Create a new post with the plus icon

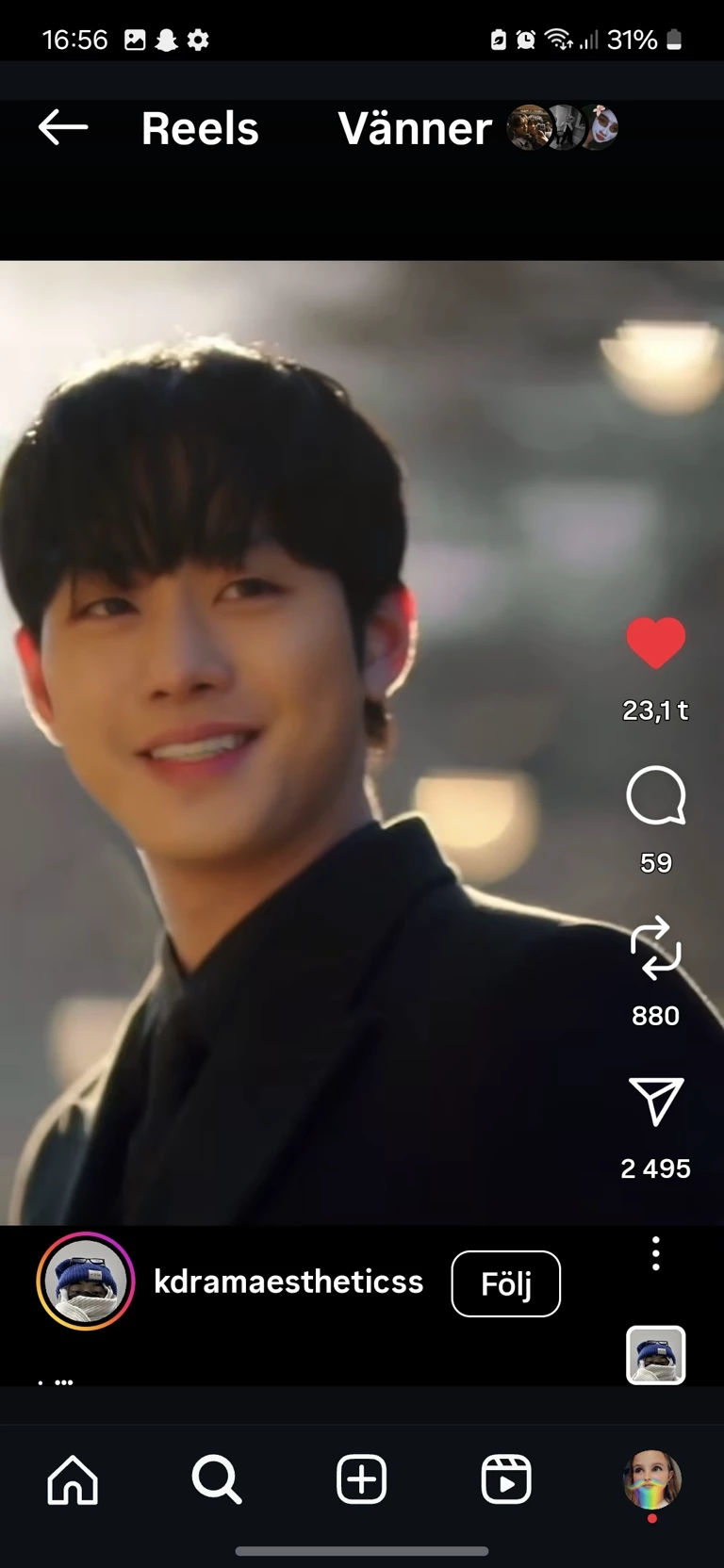tap(362, 1479)
